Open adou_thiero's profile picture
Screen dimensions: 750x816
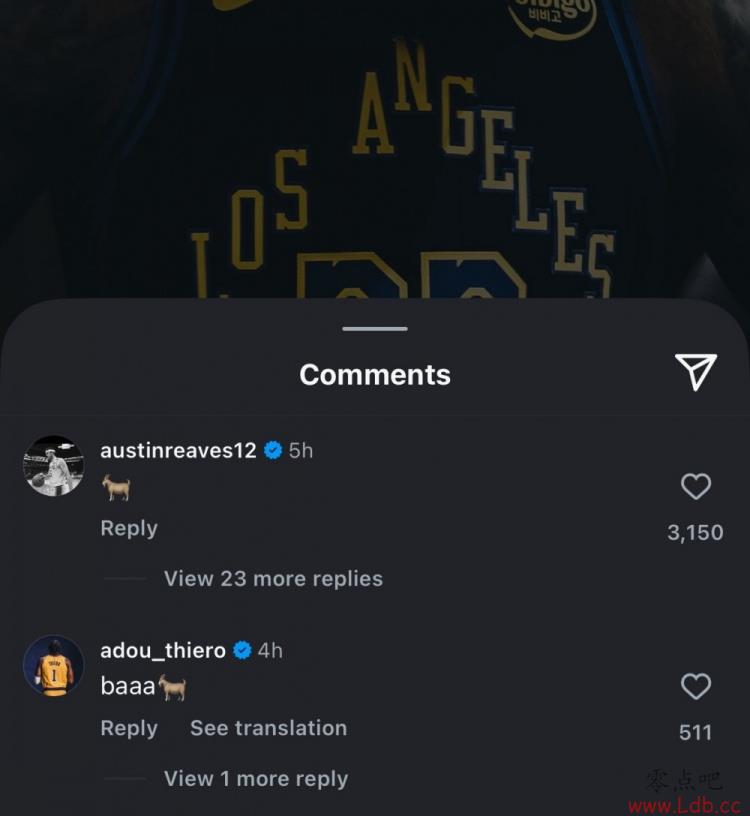[54, 666]
